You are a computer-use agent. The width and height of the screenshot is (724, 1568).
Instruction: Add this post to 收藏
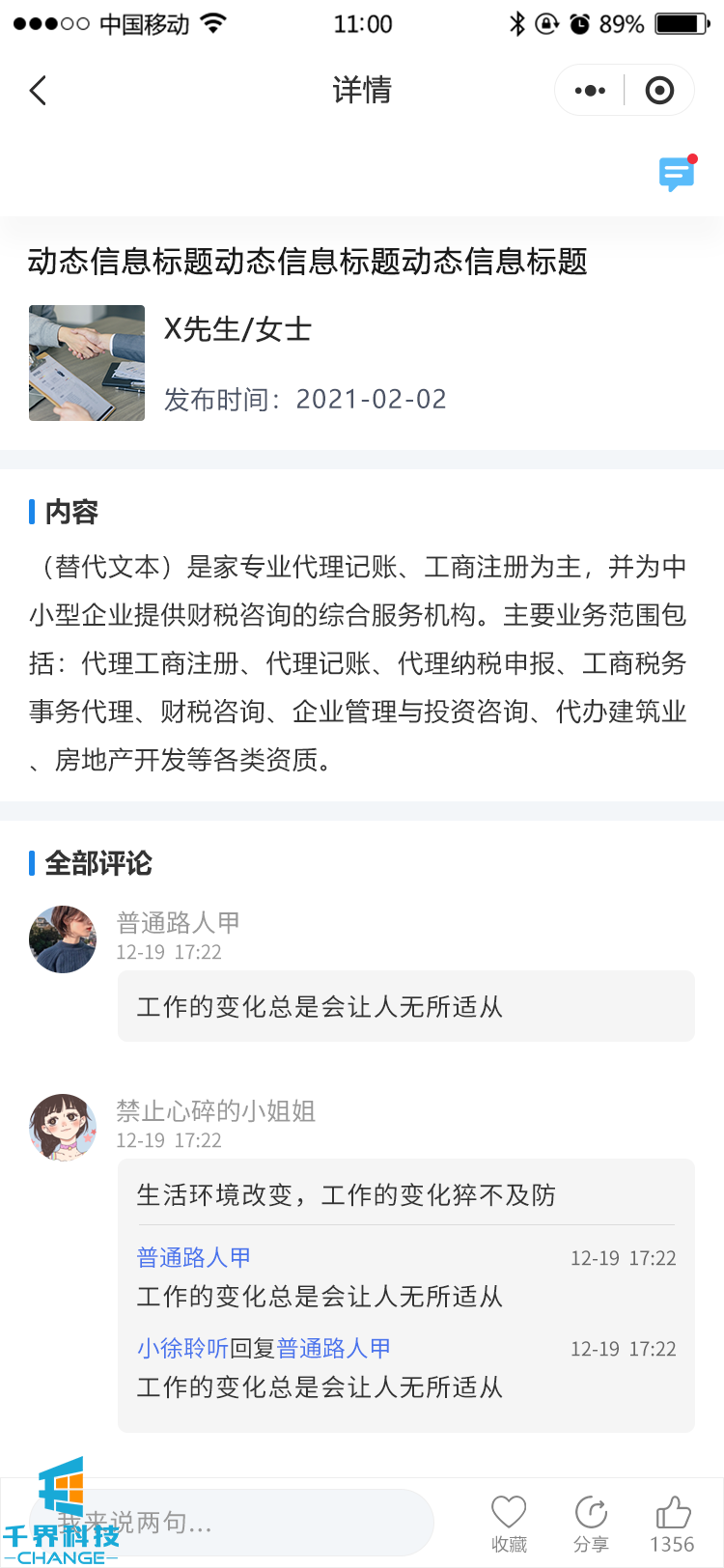point(509,1523)
